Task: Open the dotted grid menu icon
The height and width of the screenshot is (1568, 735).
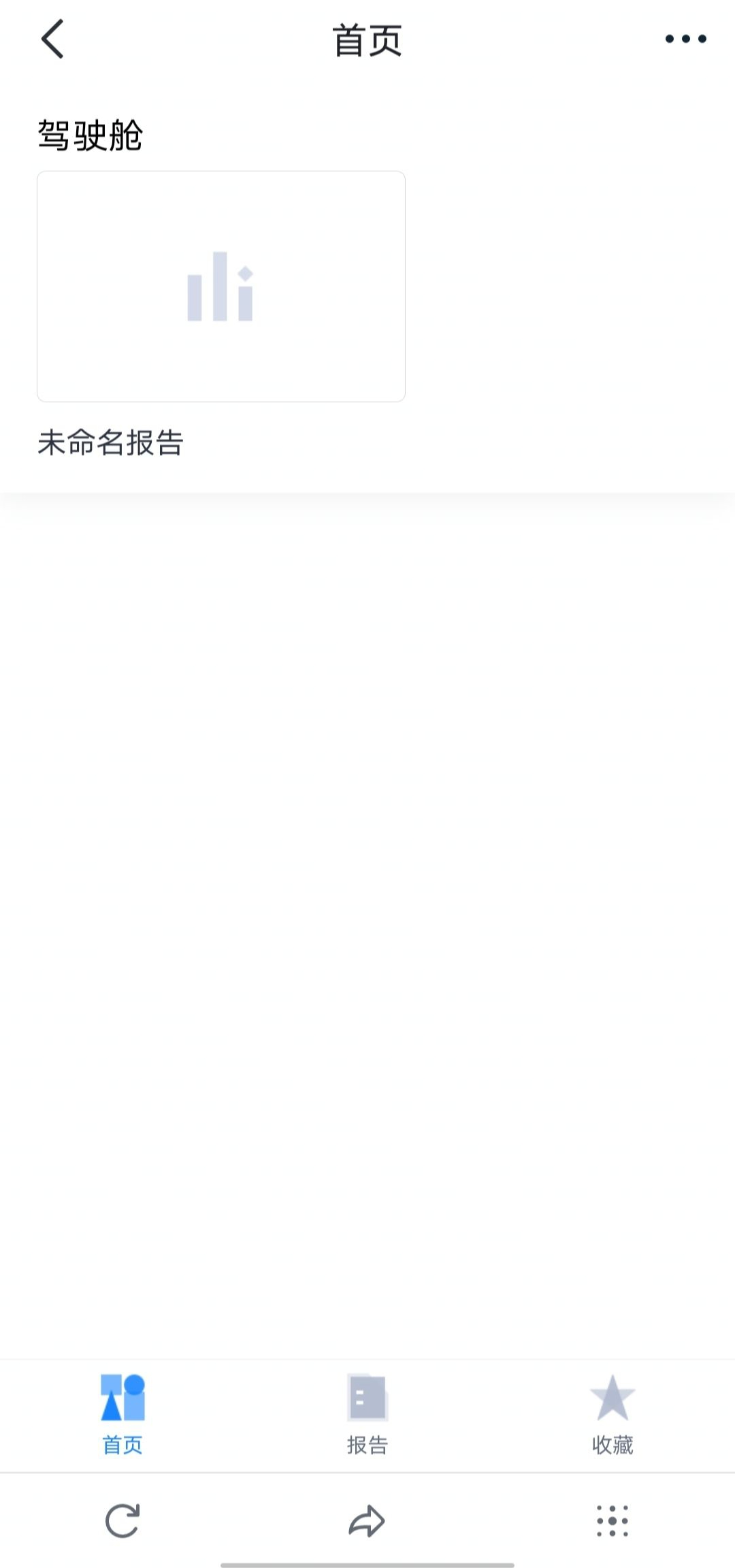Action: [612, 1521]
